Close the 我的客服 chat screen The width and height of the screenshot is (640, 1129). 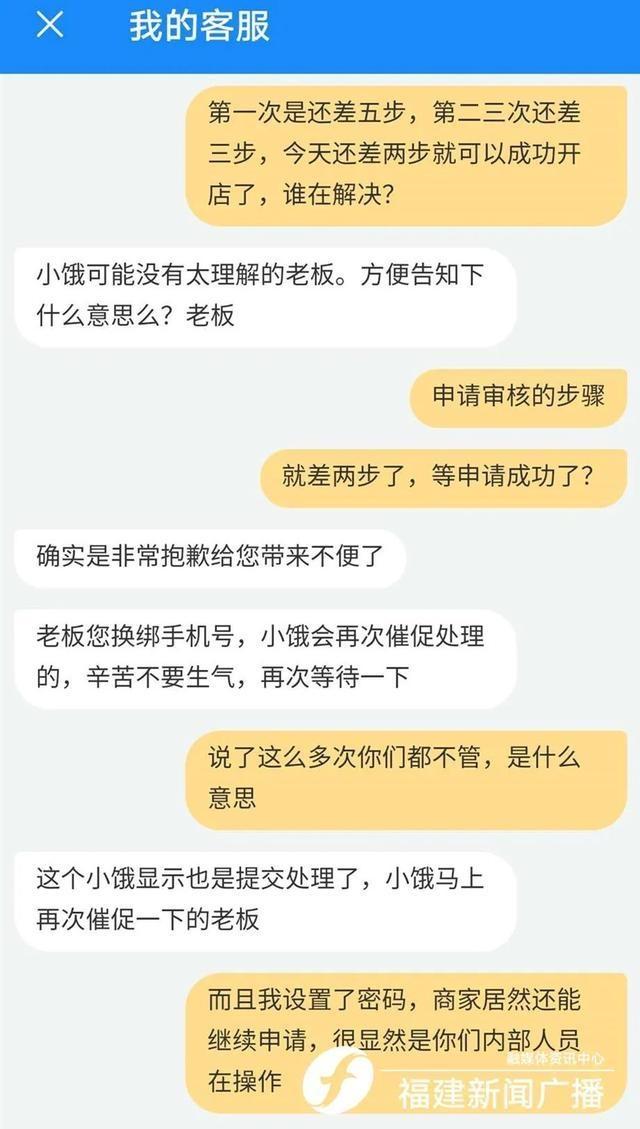[49, 27]
